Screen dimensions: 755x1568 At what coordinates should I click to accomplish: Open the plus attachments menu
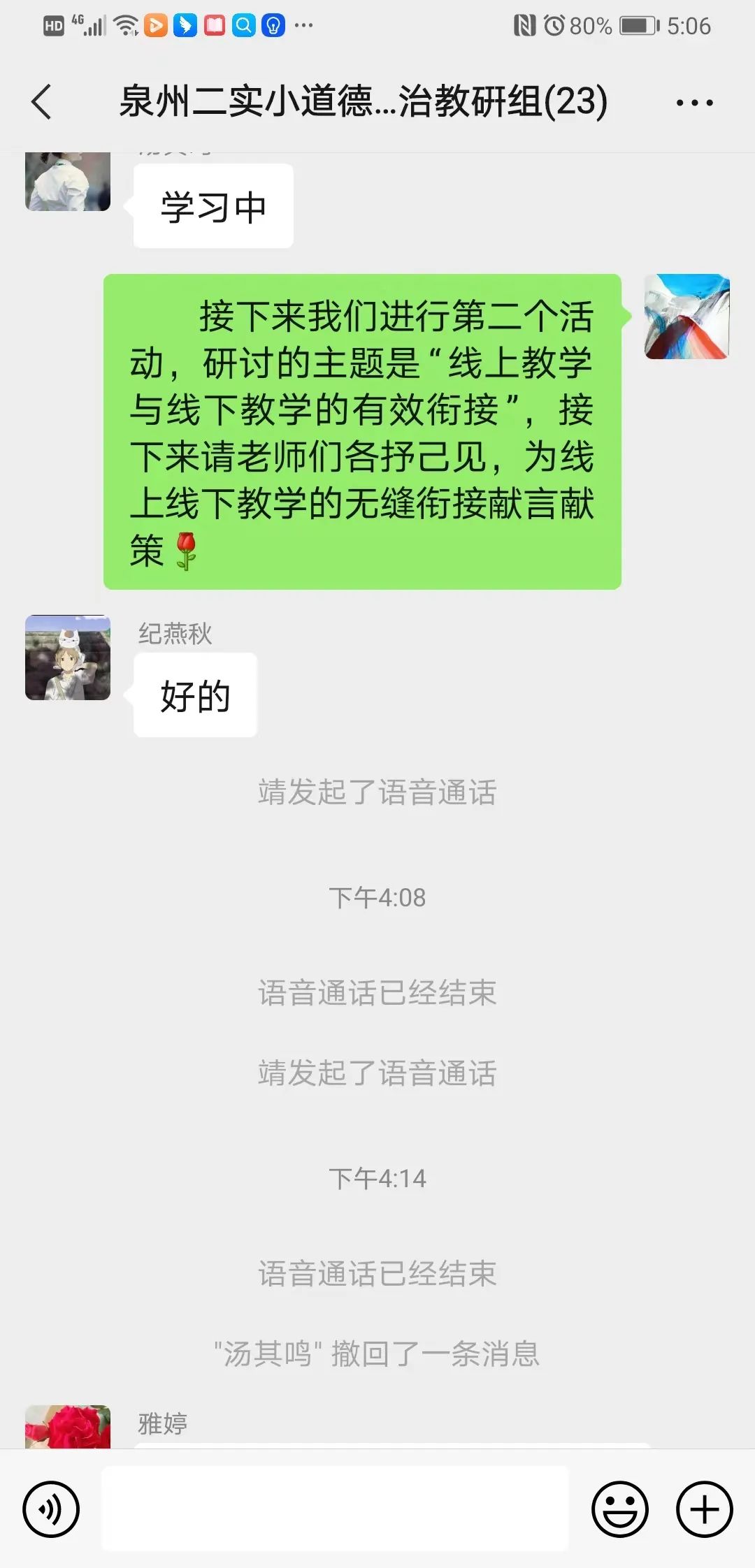[704, 1509]
